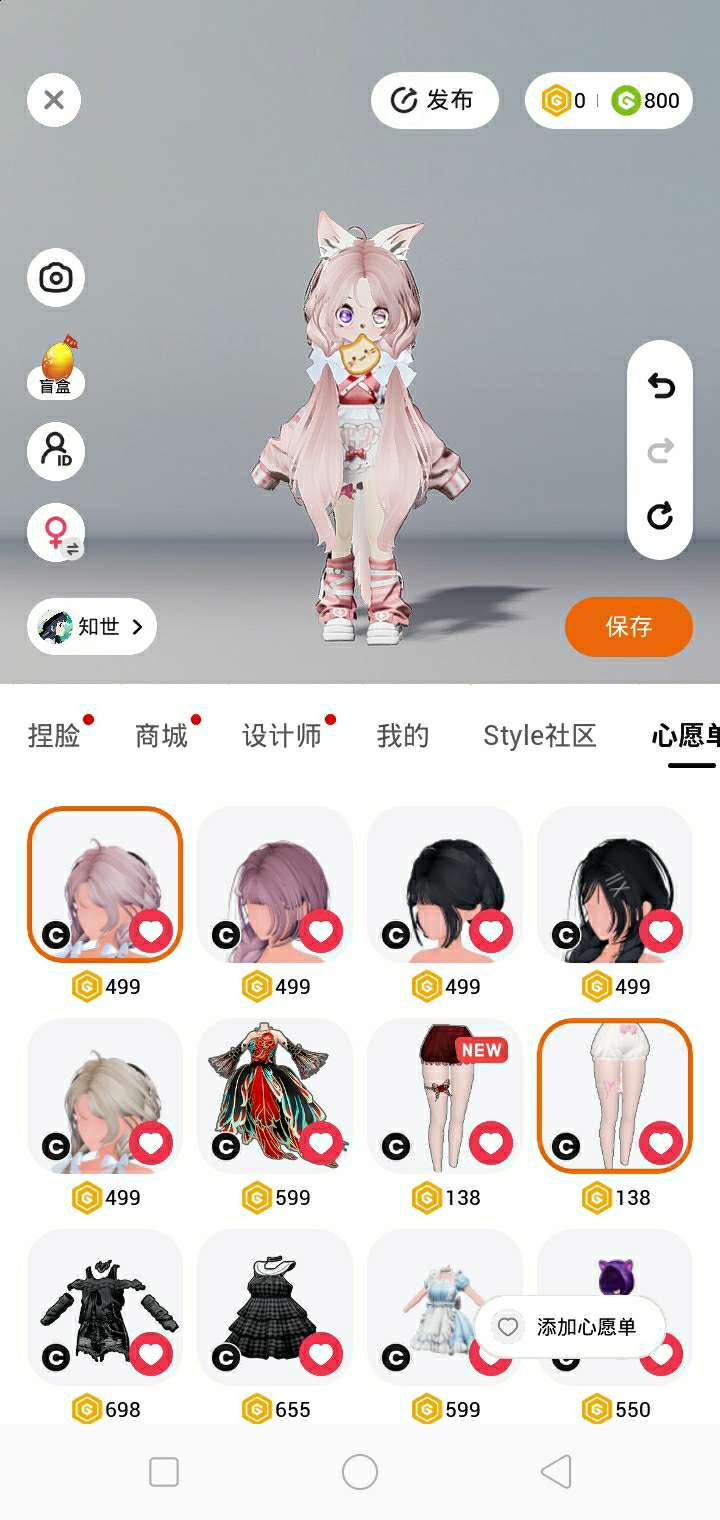Viewport: 720px width, 1520px height.
Task: Switch to the 我的 tab
Action: pos(403,736)
